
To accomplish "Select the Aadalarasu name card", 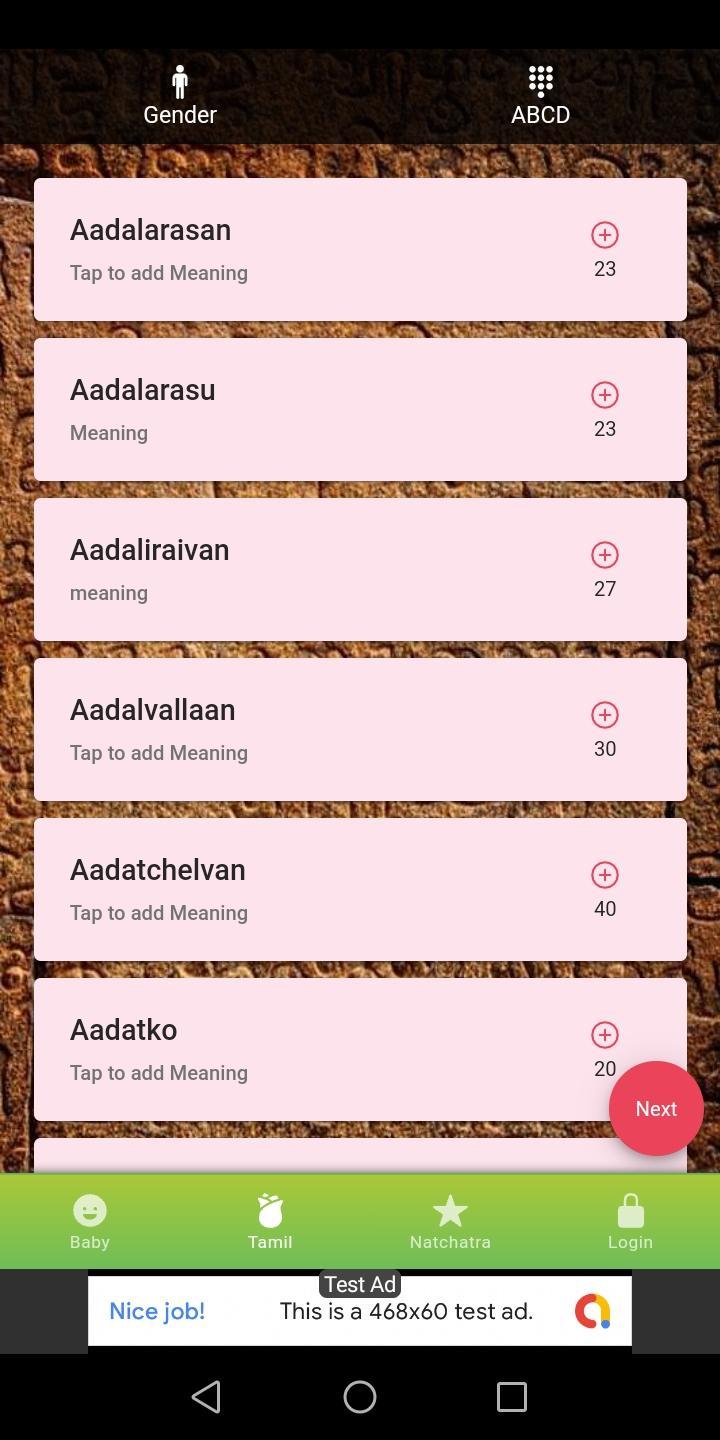I will (300, 408).
